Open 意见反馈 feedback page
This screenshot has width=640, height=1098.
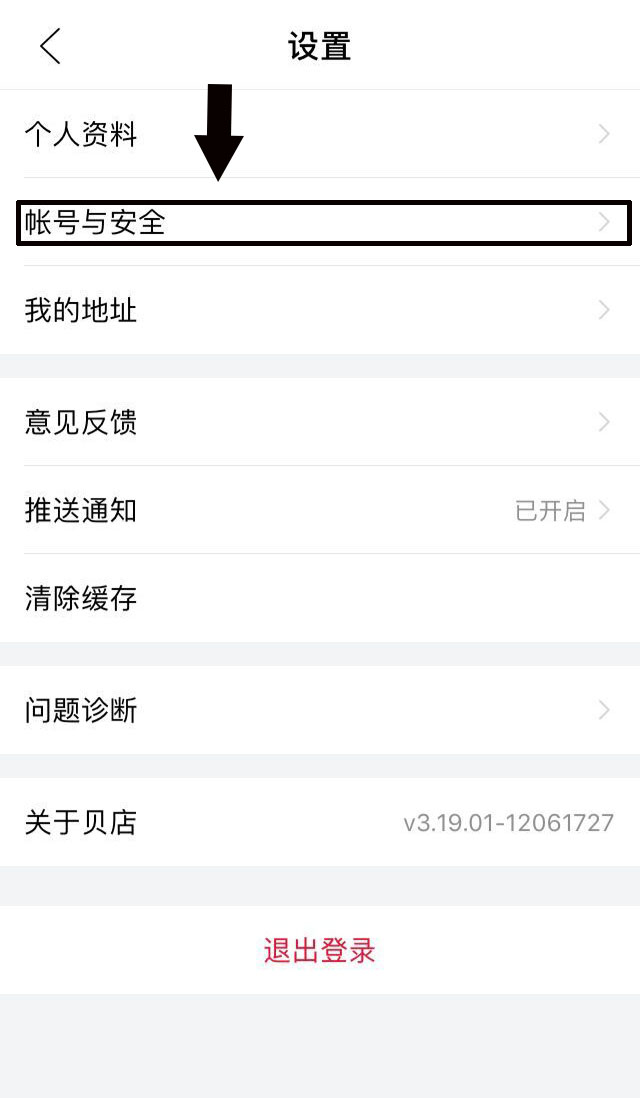(x=320, y=422)
